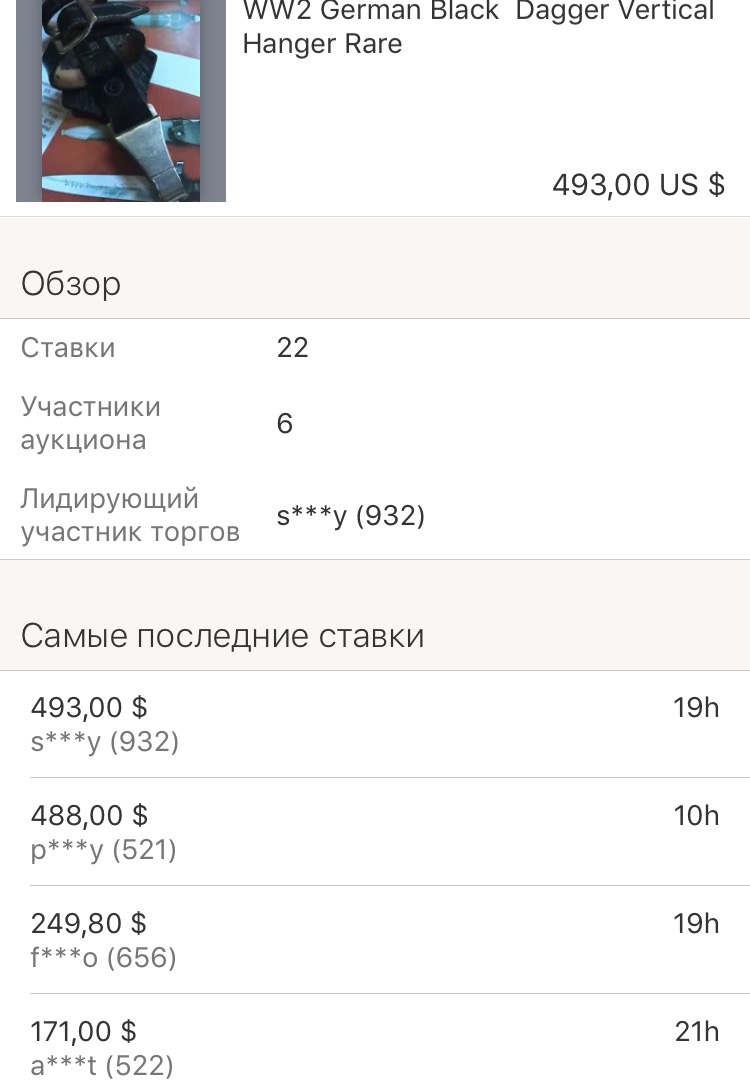The width and height of the screenshot is (750, 1080).
Task: Open the WW2 German Dagger item listing
Action: coord(478,28)
